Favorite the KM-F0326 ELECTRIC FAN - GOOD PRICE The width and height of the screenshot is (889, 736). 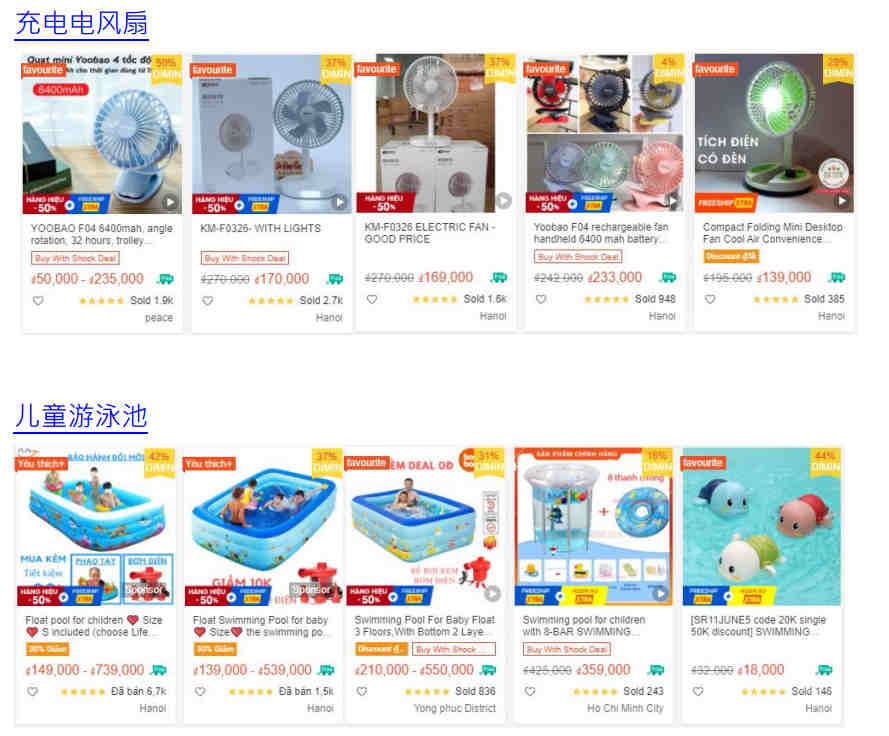(372, 299)
